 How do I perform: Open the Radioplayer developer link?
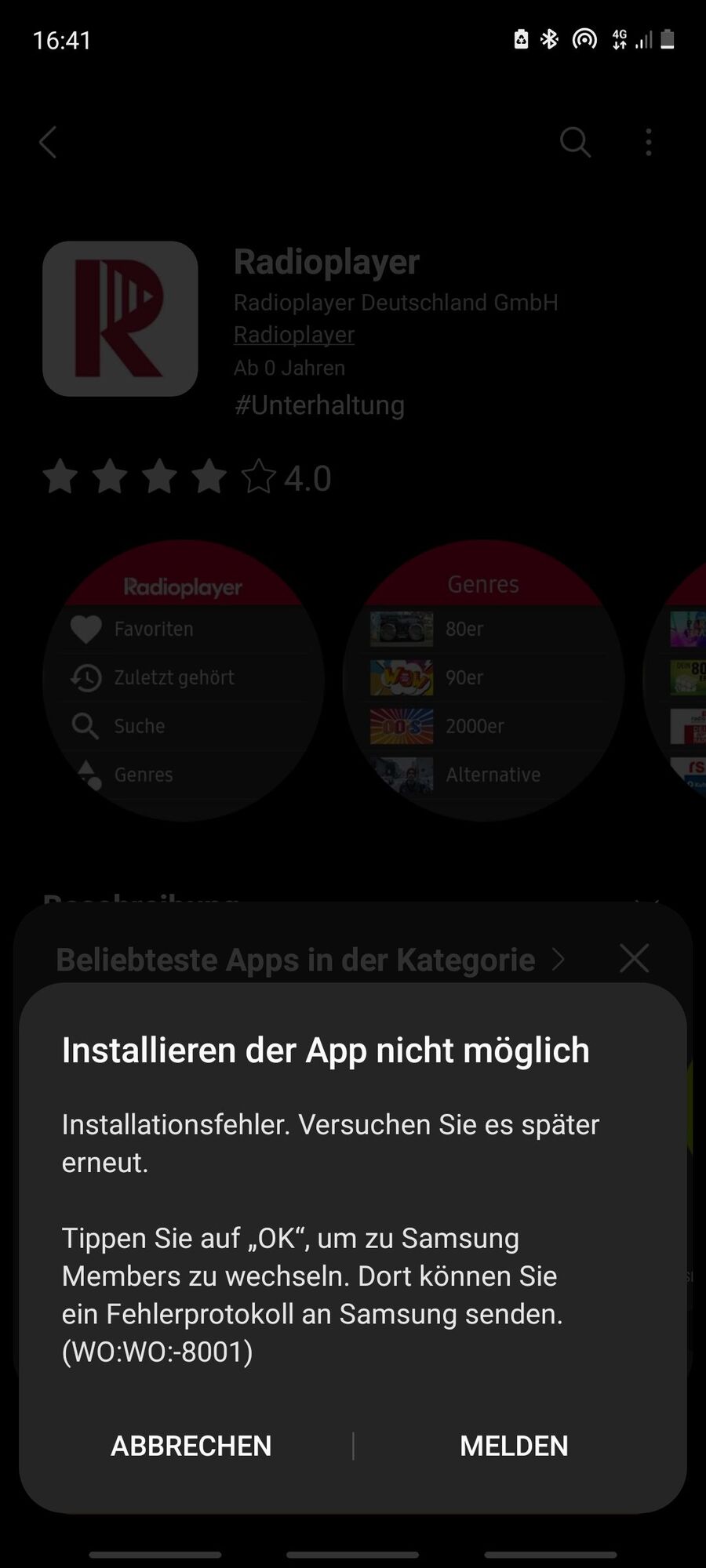294,334
